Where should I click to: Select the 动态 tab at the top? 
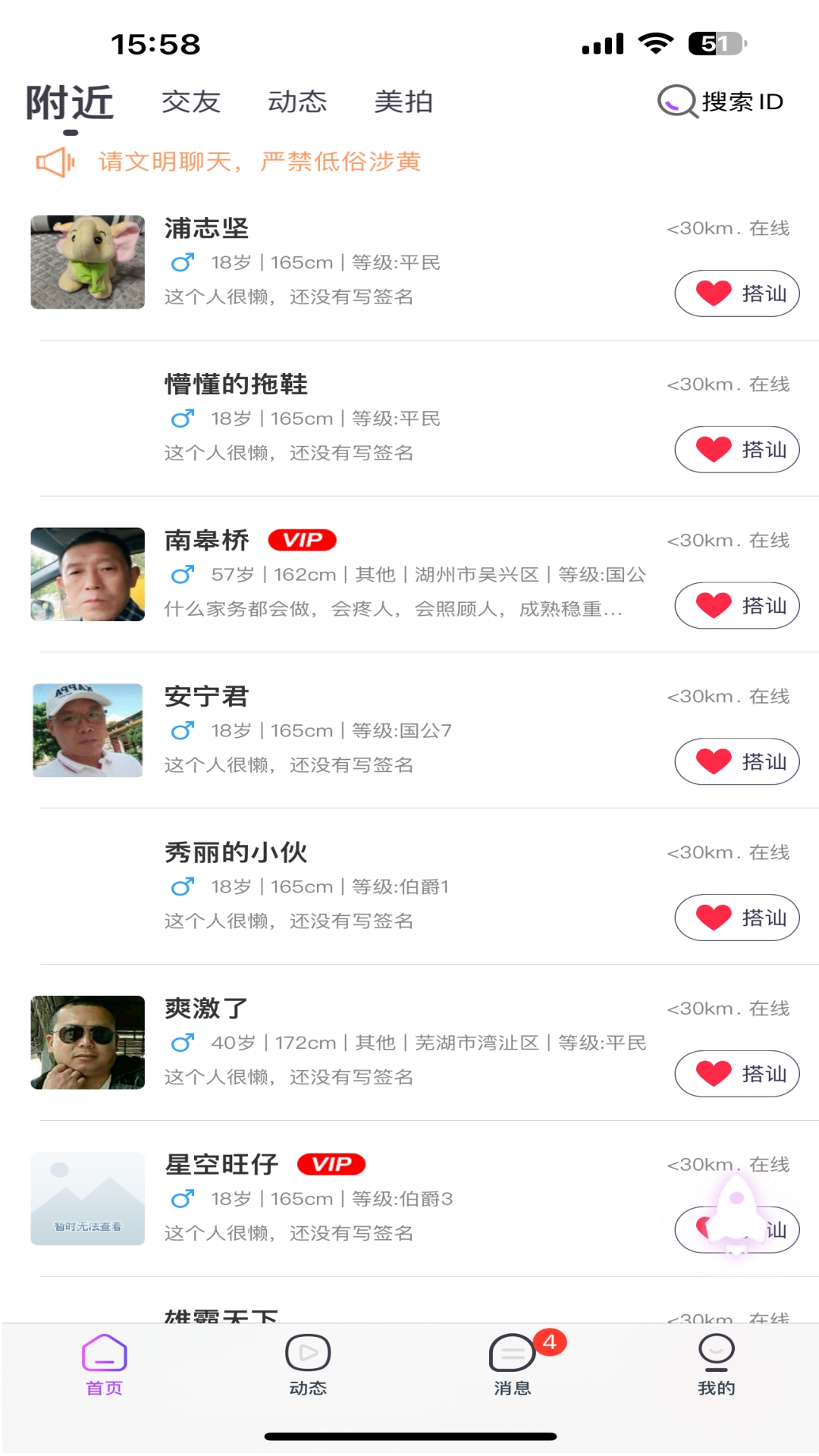coord(299,102)
